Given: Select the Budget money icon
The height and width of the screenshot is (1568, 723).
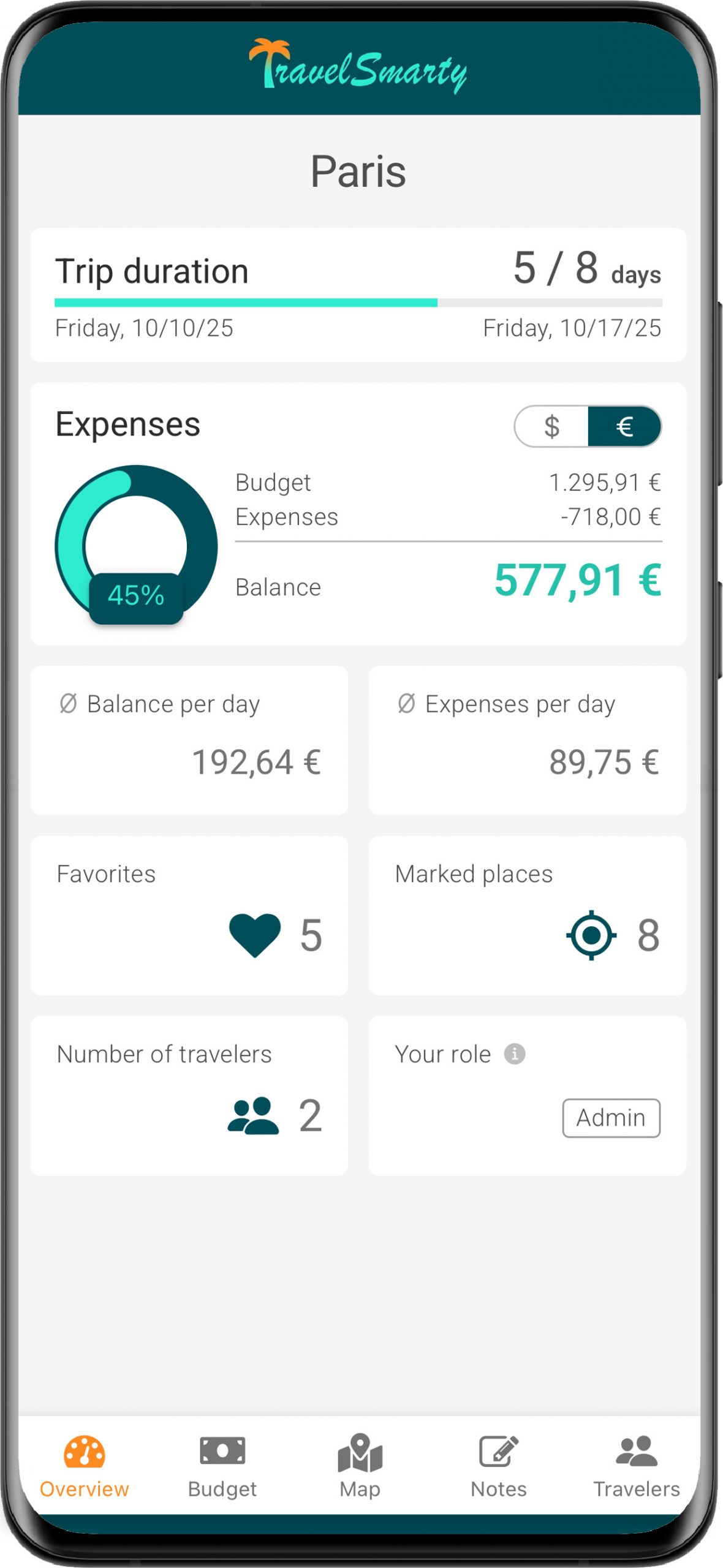Looking at the screenshot, I should pos(222,1452).
